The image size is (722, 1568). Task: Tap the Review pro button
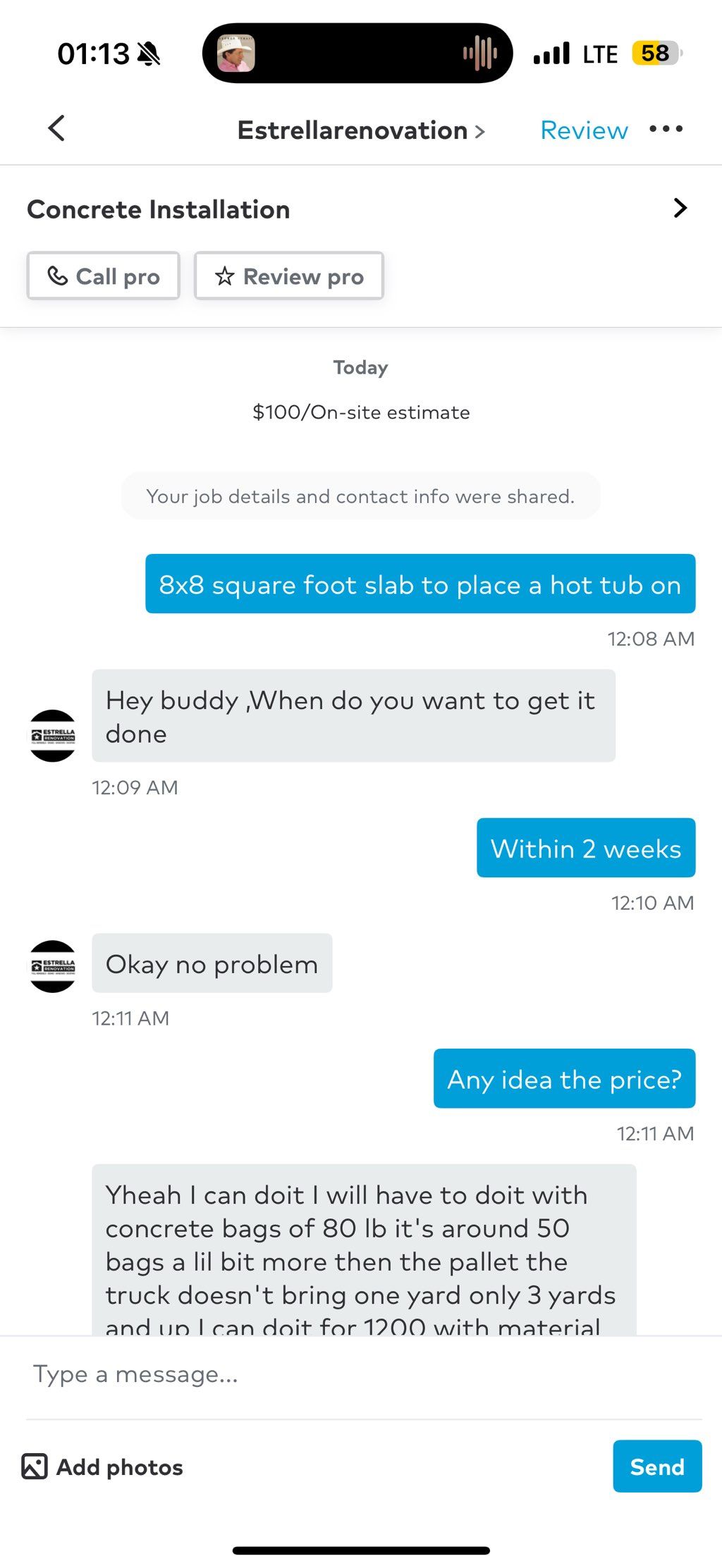[x=289, y=276]
